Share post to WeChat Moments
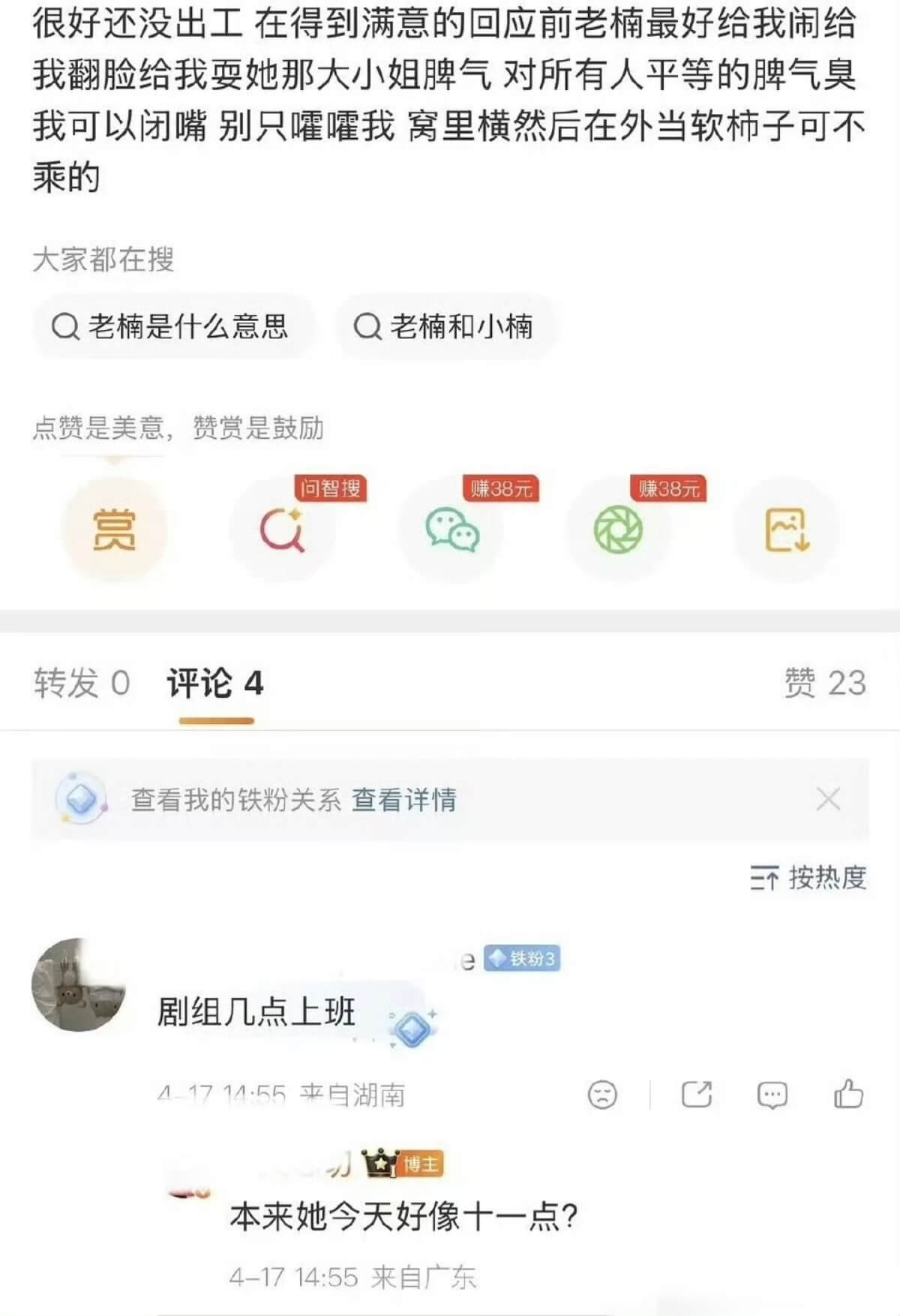Viewport: 900px width, 1316px height. click(619, 530)
